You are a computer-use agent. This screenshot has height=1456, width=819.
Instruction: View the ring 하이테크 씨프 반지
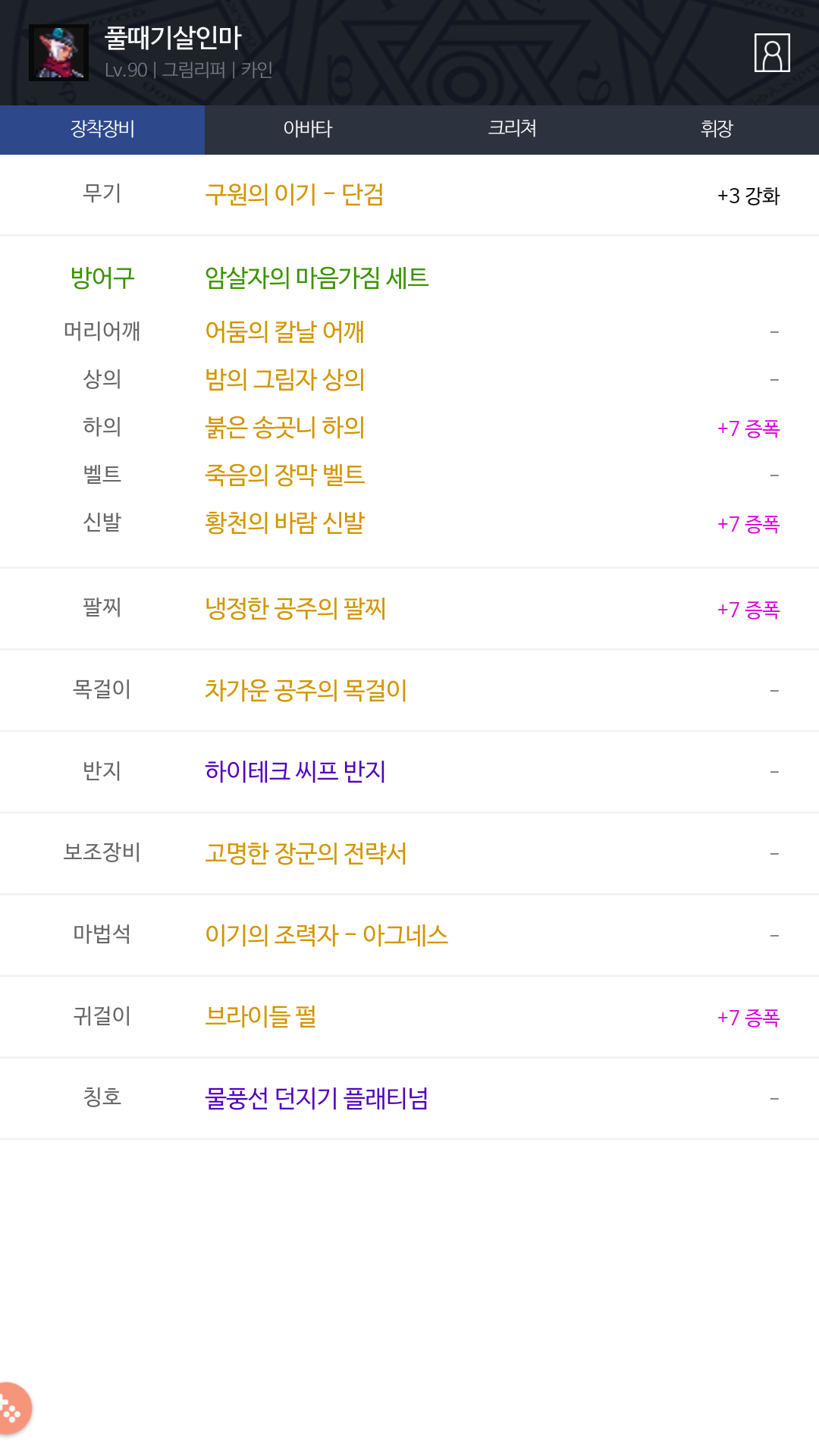[296, 771]
